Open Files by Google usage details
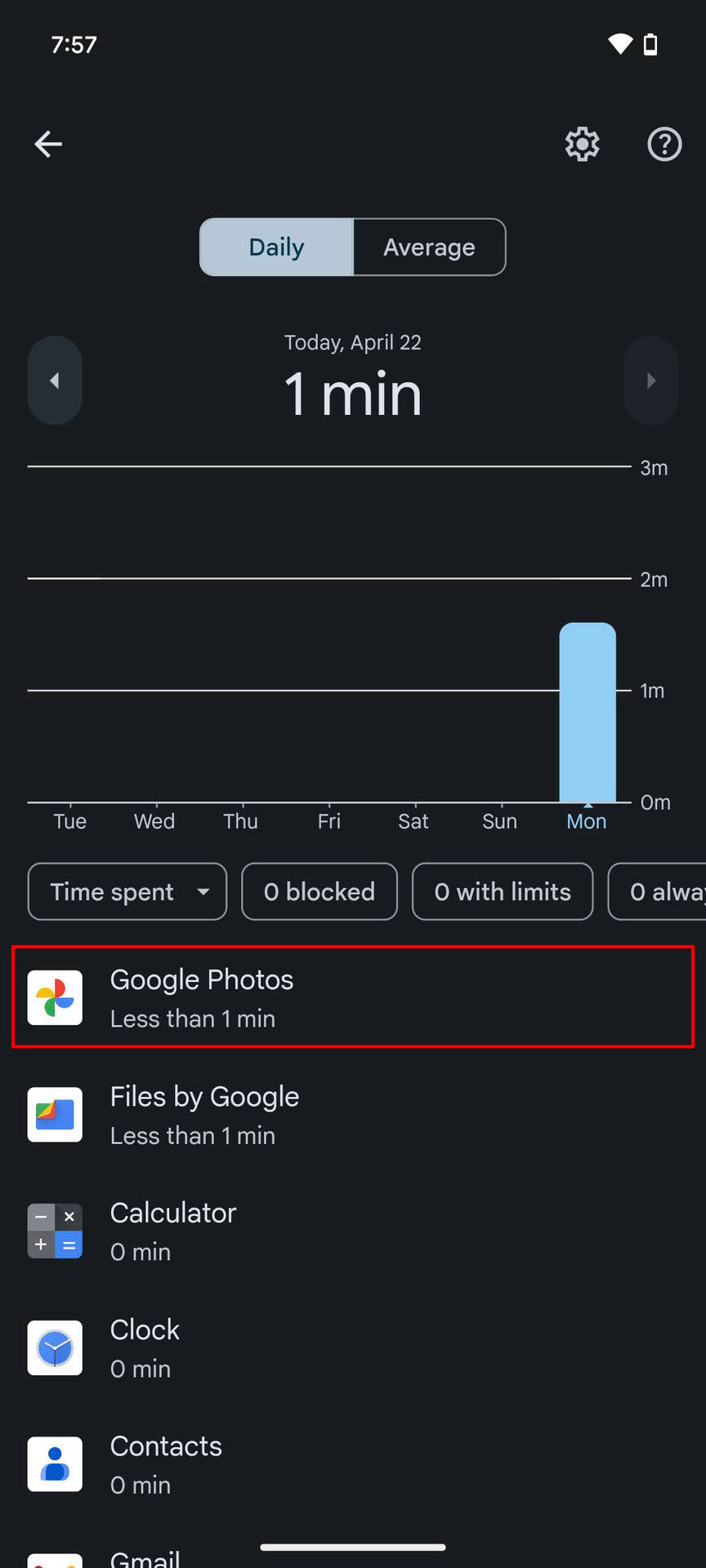 [x=353, y=1114]
